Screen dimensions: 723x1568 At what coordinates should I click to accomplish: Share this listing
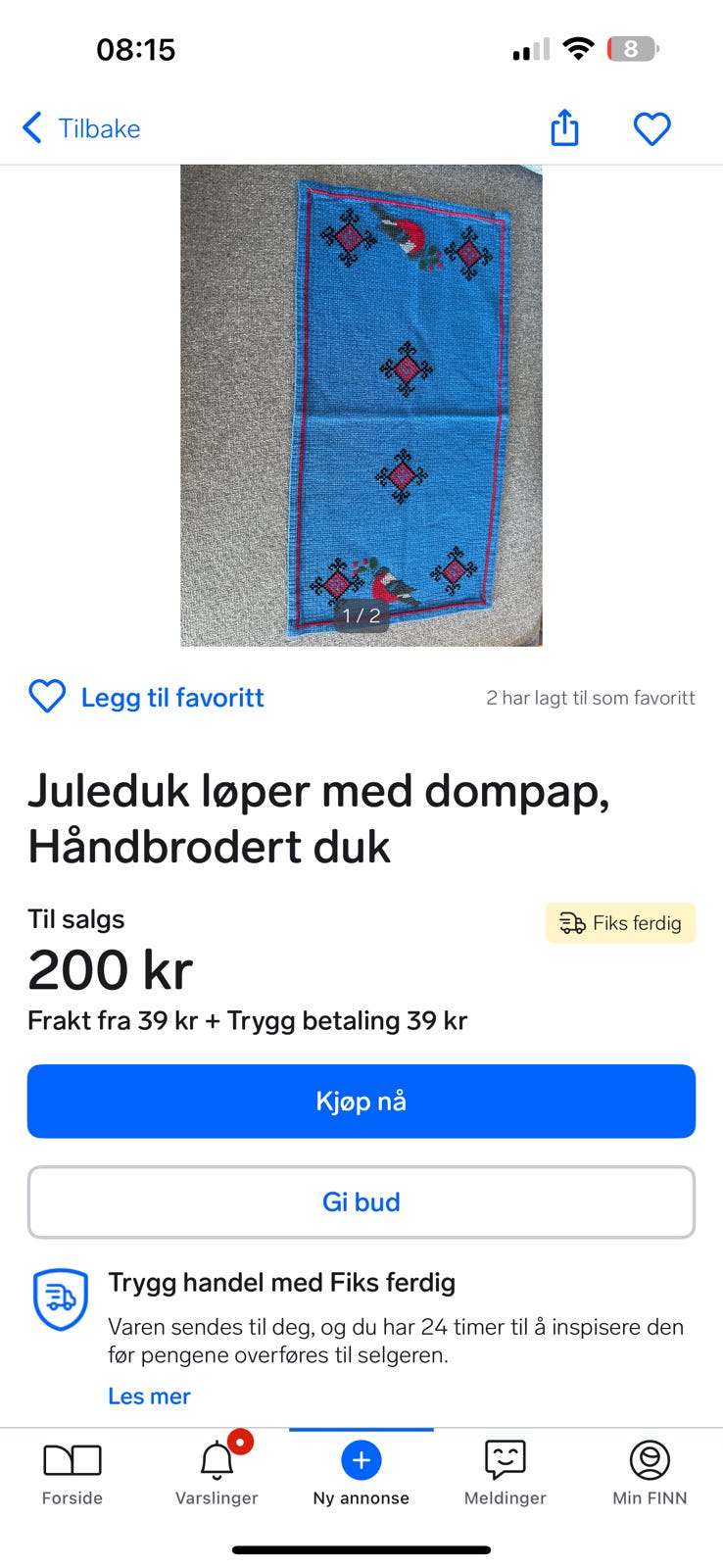[x=564, y=128]
